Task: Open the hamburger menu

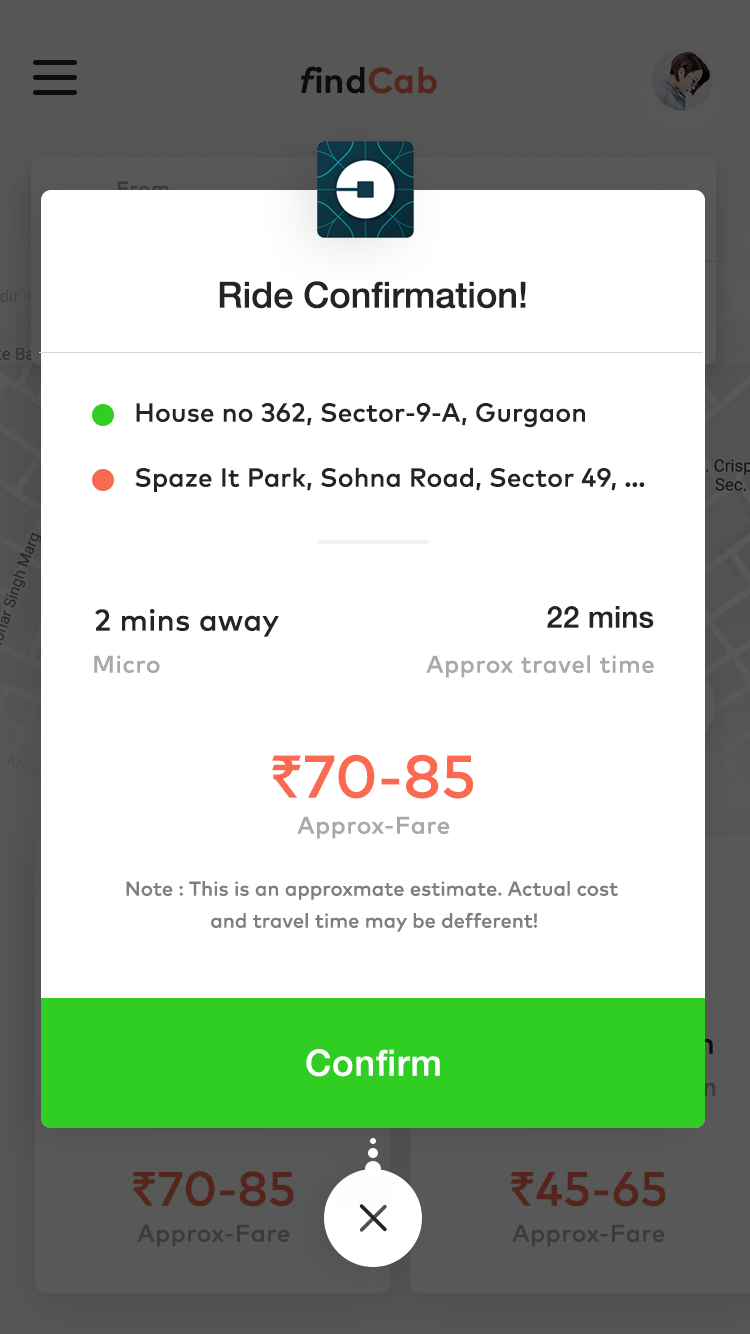Action: pos(55,78)
